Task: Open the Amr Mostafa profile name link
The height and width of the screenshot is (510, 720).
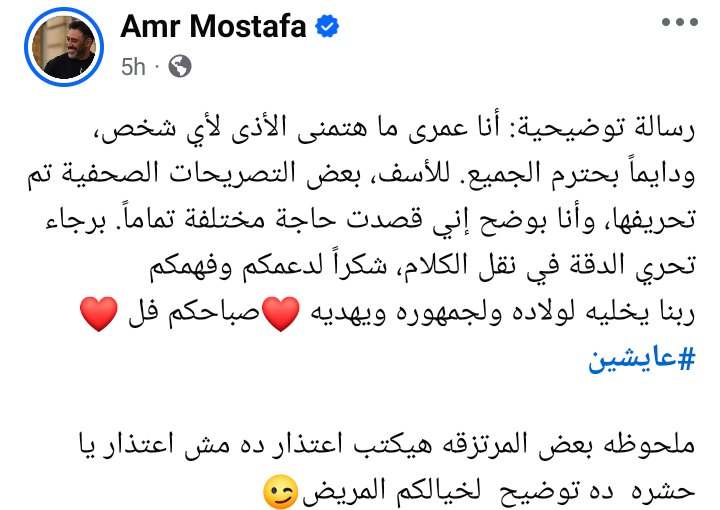Action: pos(213,27)
